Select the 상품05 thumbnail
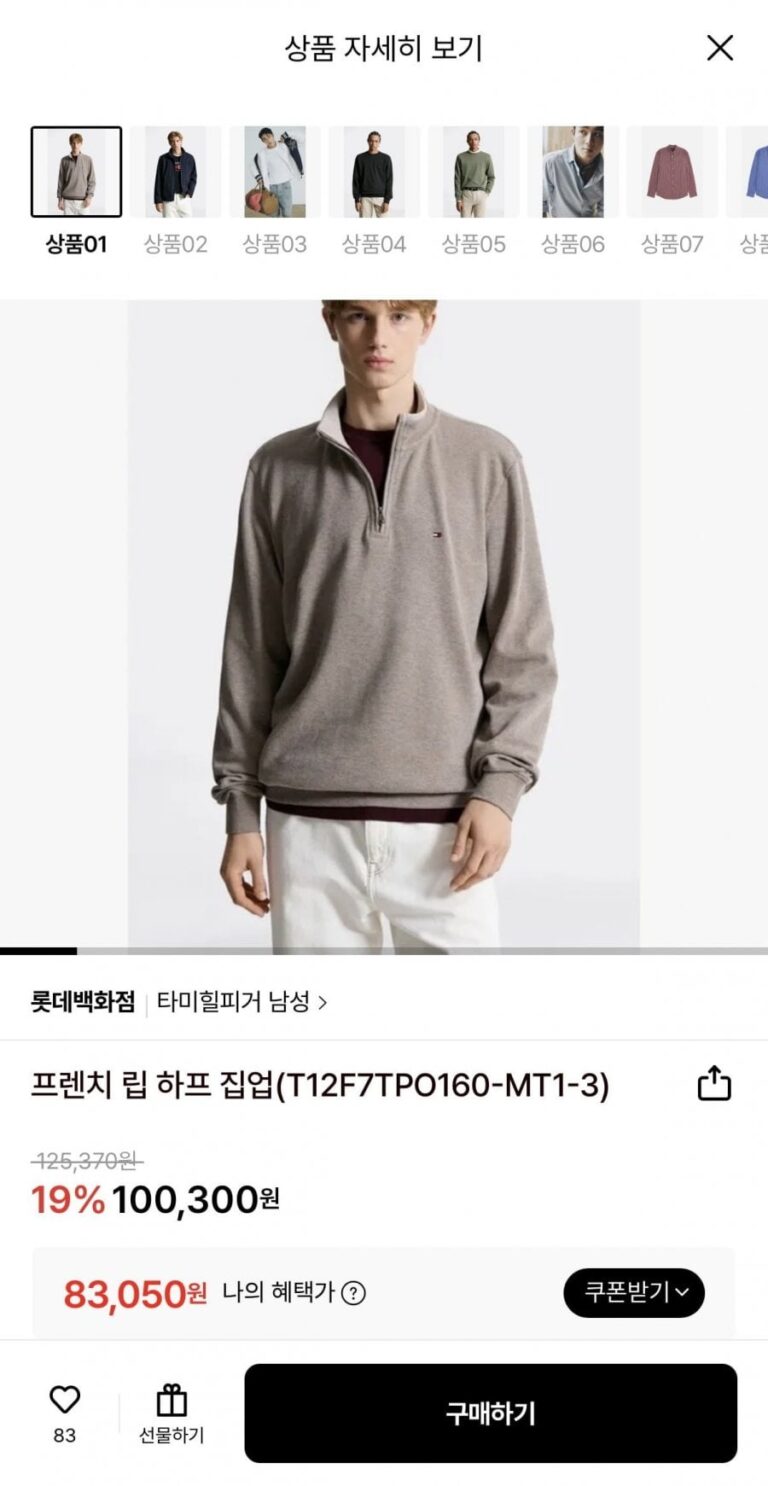The height and width of the screenshot is (1486, 768). [x=474, y=171]
